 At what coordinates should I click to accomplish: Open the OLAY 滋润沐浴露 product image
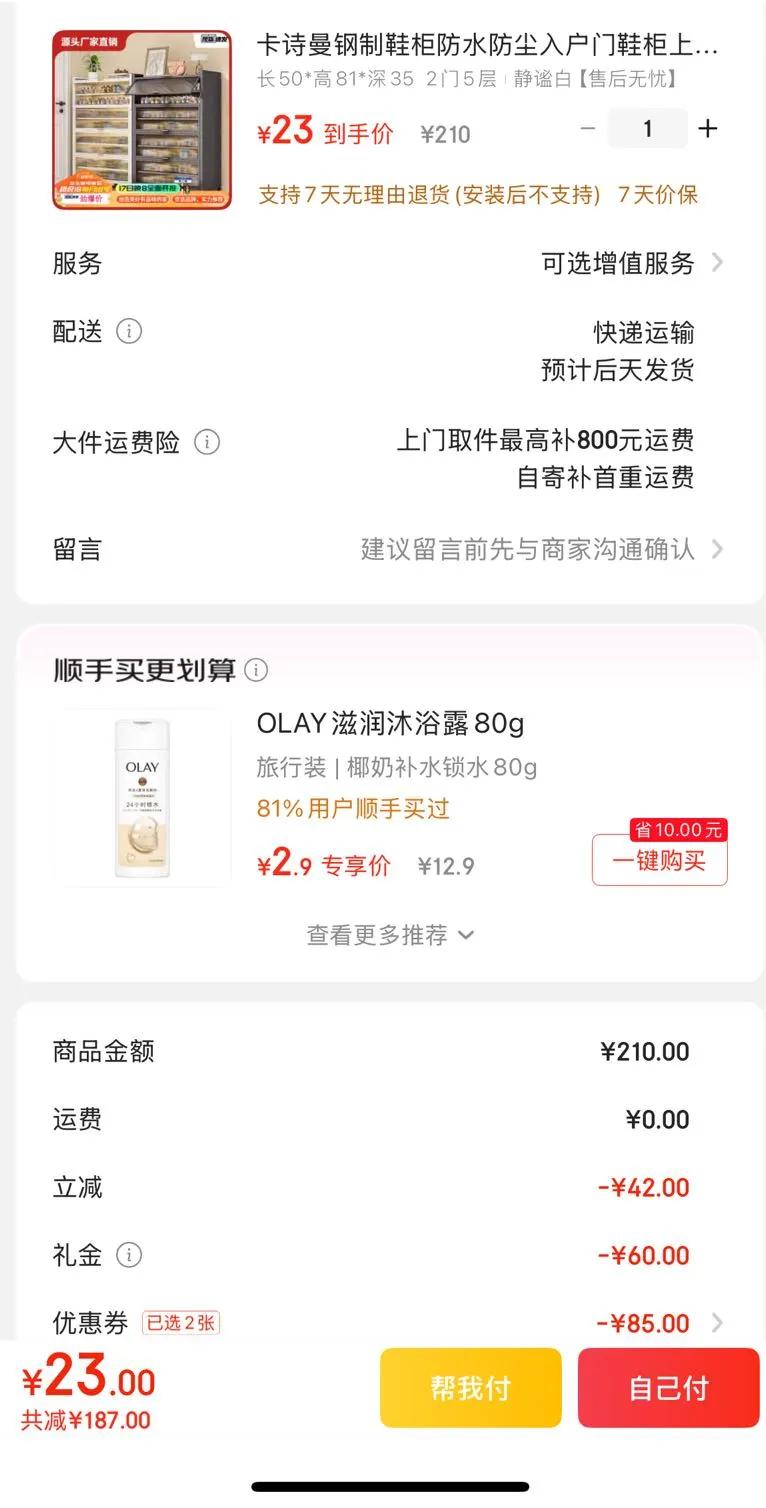(143, 797)
